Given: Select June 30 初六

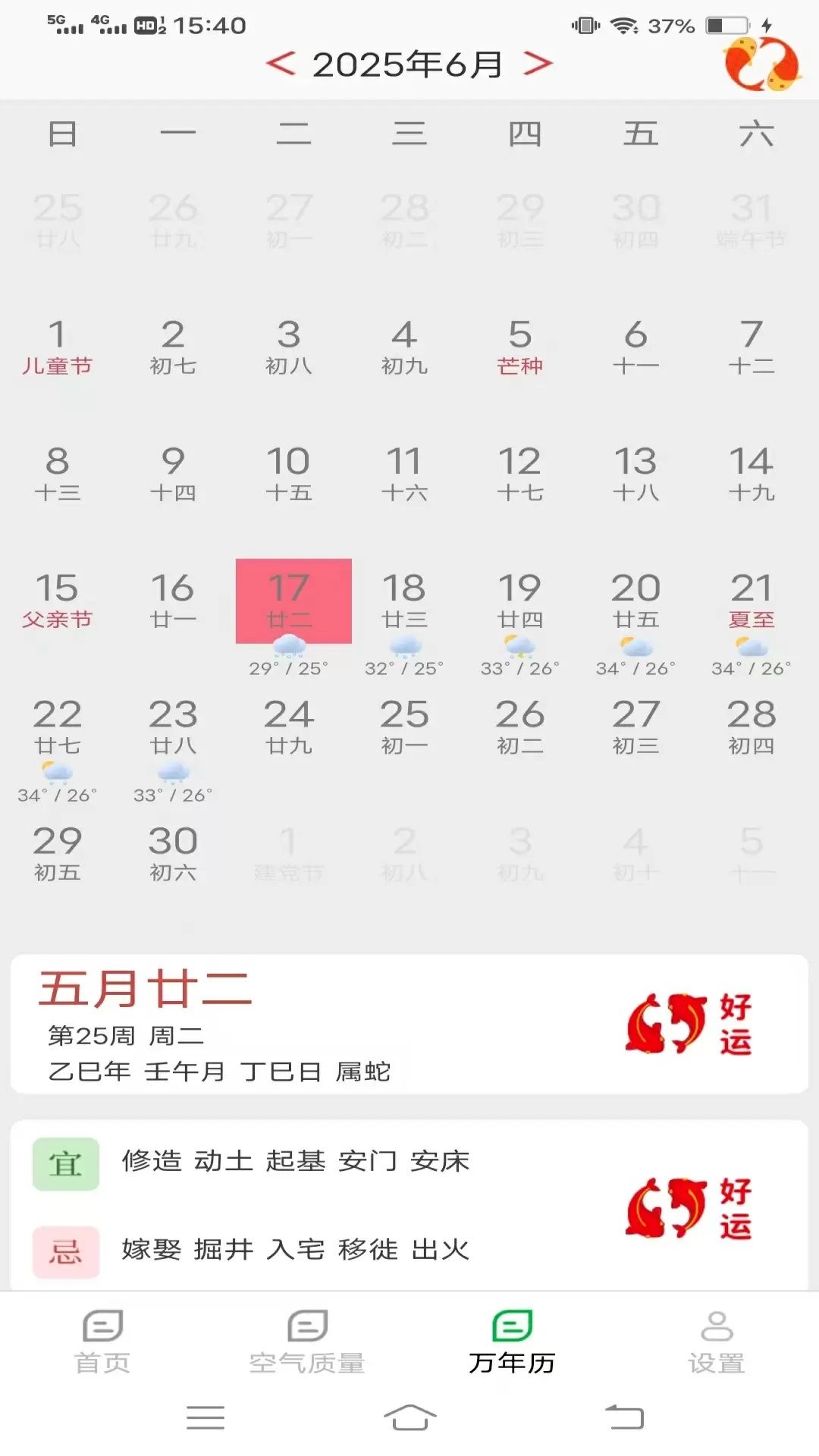Looking at the screenshot, I should point(173,853).
